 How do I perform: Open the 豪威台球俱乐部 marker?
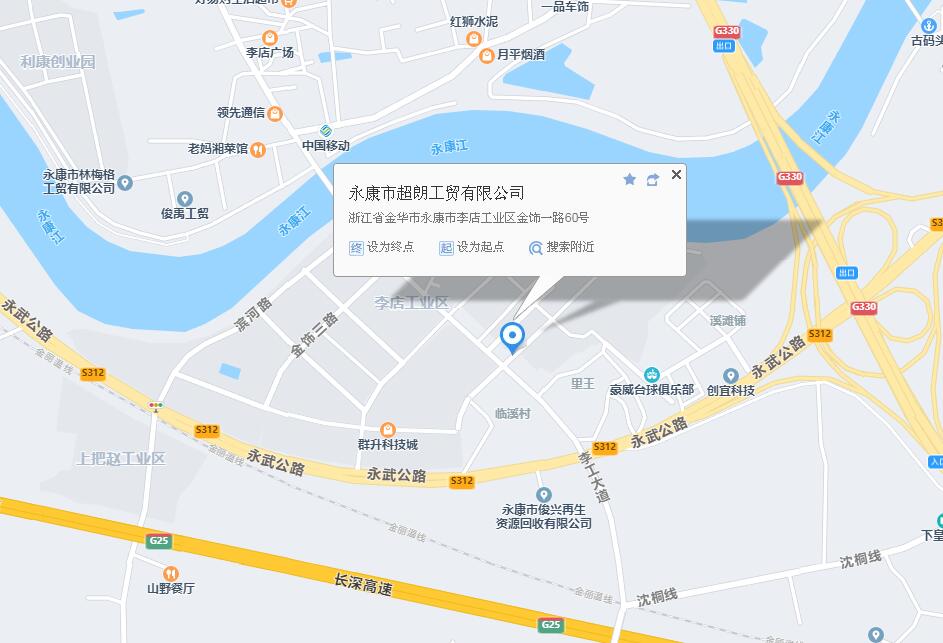(x=652, y=374)
